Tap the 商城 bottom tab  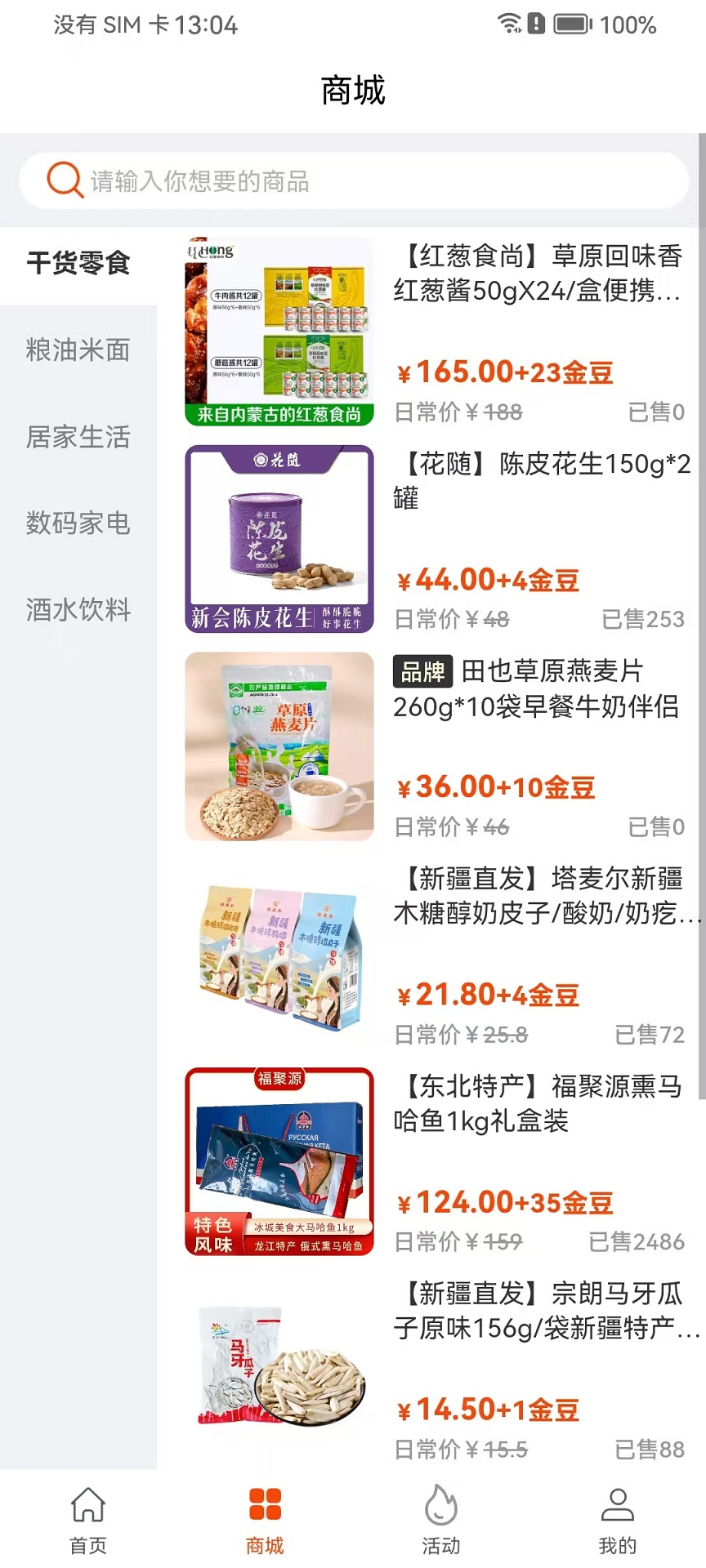265,1521
